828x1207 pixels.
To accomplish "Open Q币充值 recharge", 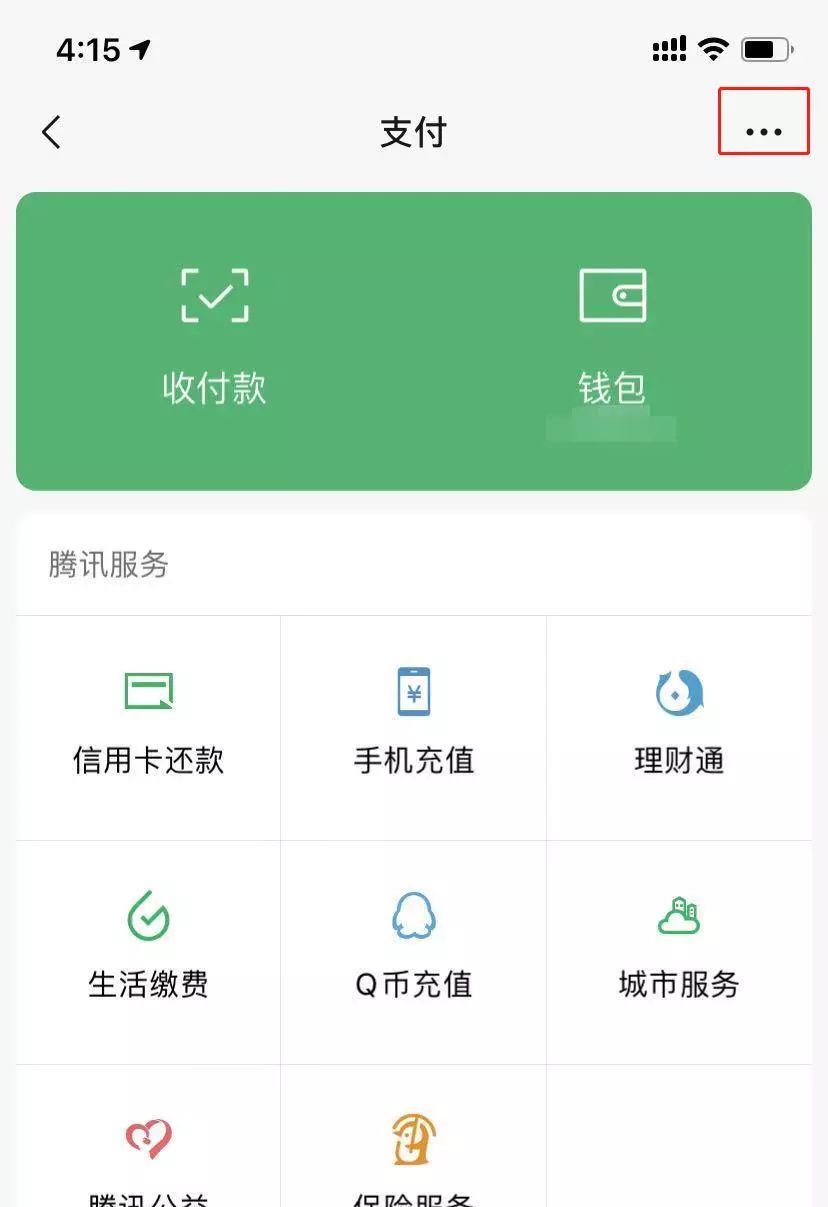I will pos(413,950).
